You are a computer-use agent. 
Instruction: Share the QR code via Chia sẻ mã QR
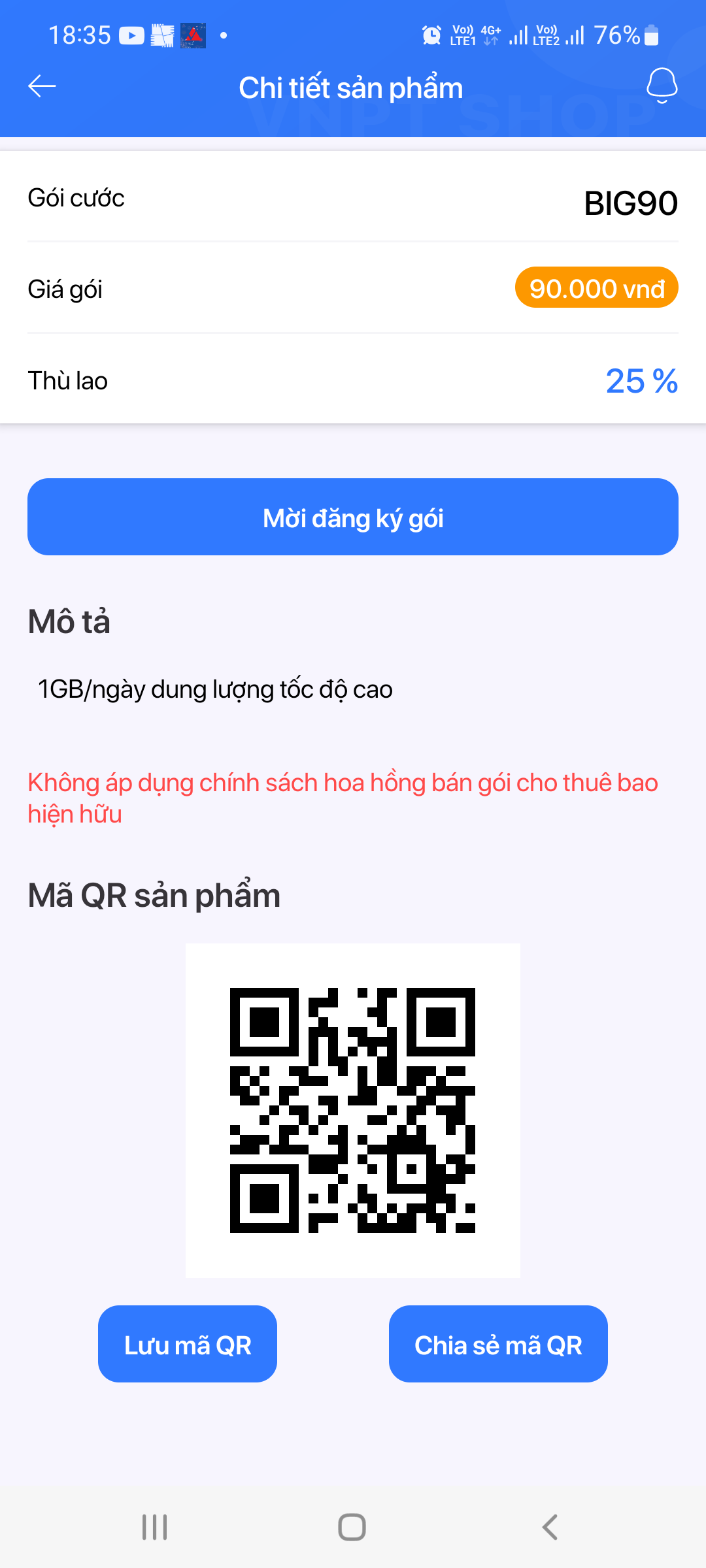(x=498, y=1344)
